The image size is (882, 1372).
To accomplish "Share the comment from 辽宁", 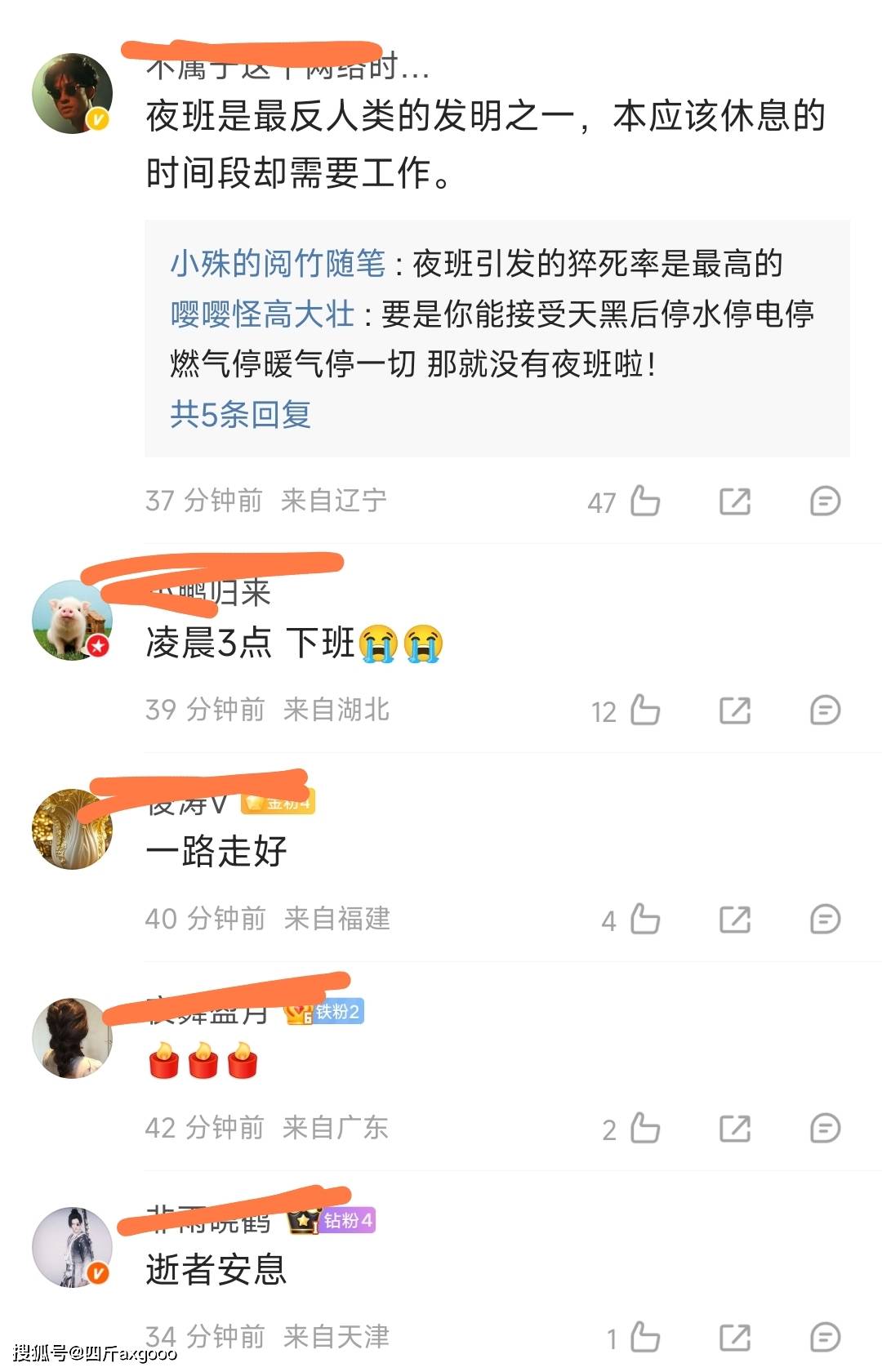I will pyautogui.click(x=734, y=501).
